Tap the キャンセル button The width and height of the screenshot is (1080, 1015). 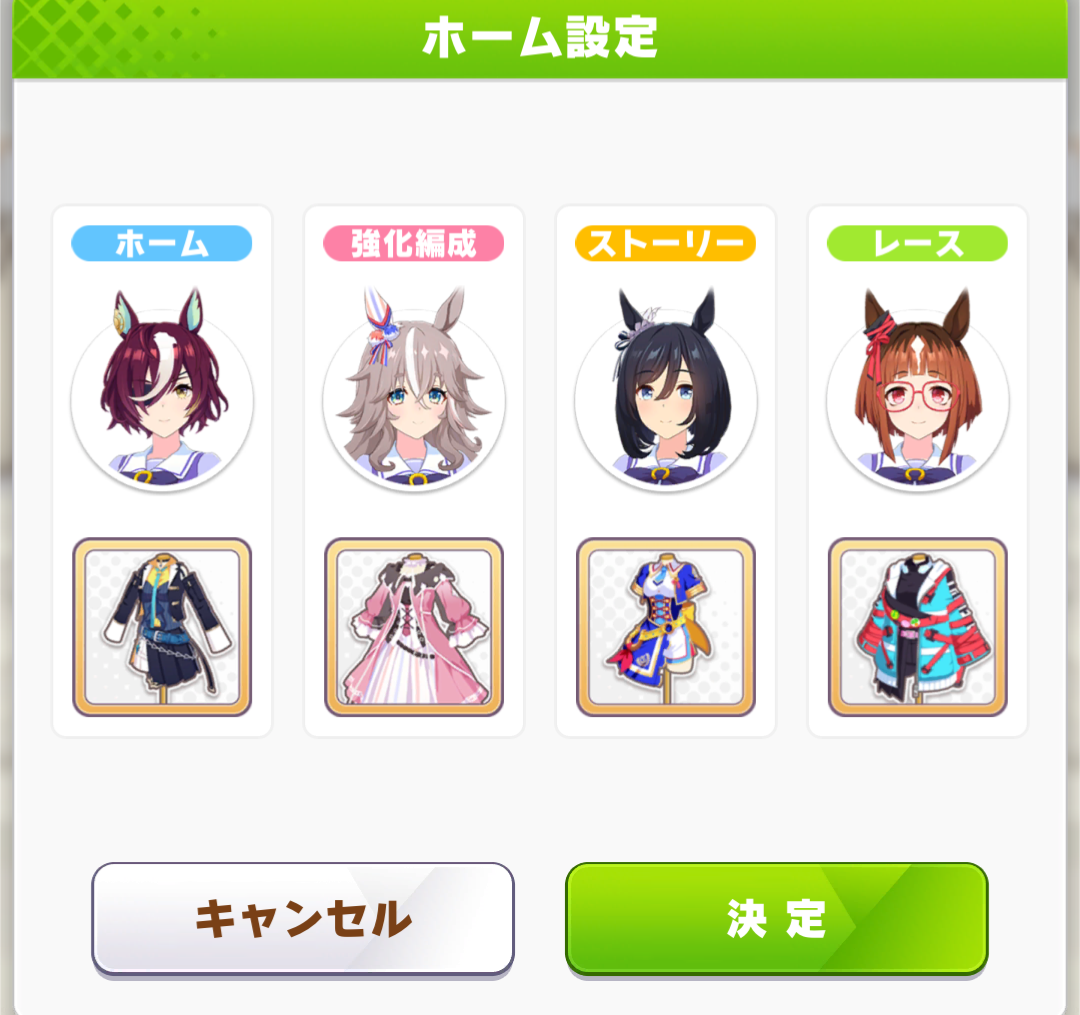point(302,918)
